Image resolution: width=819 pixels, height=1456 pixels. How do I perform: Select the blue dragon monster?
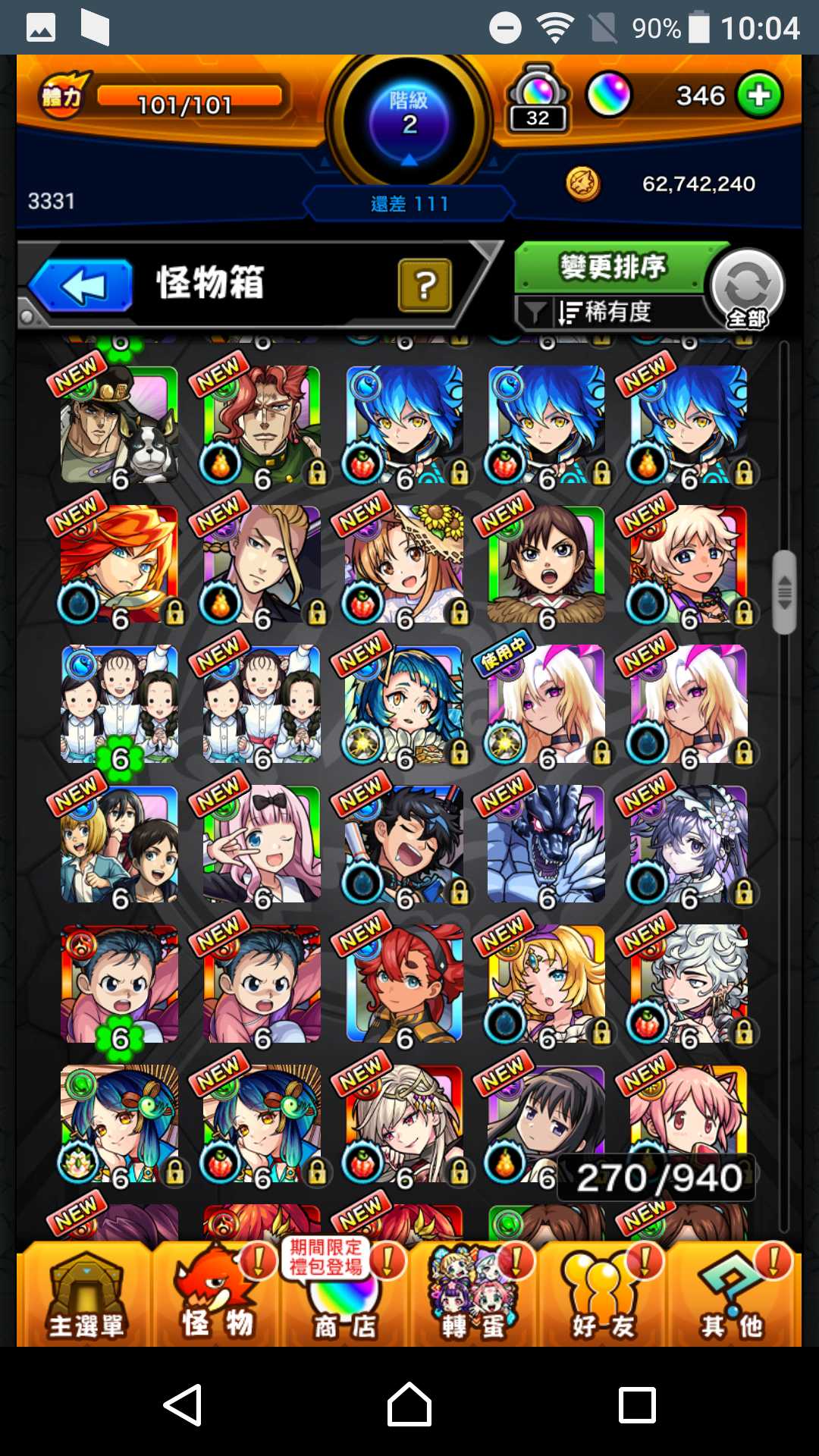click(546, 844)
